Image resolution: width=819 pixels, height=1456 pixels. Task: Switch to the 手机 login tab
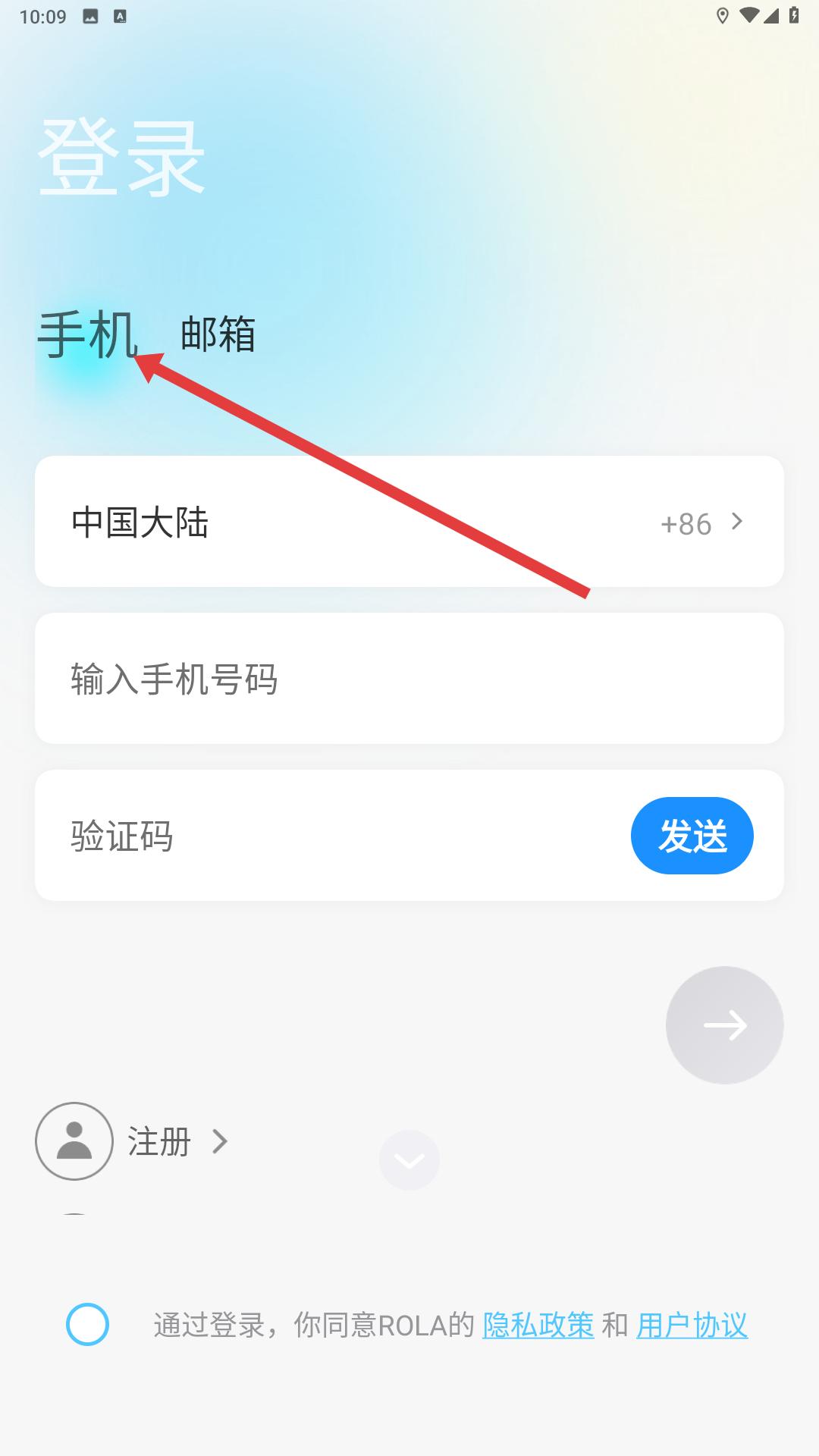(x=87, y=334)
